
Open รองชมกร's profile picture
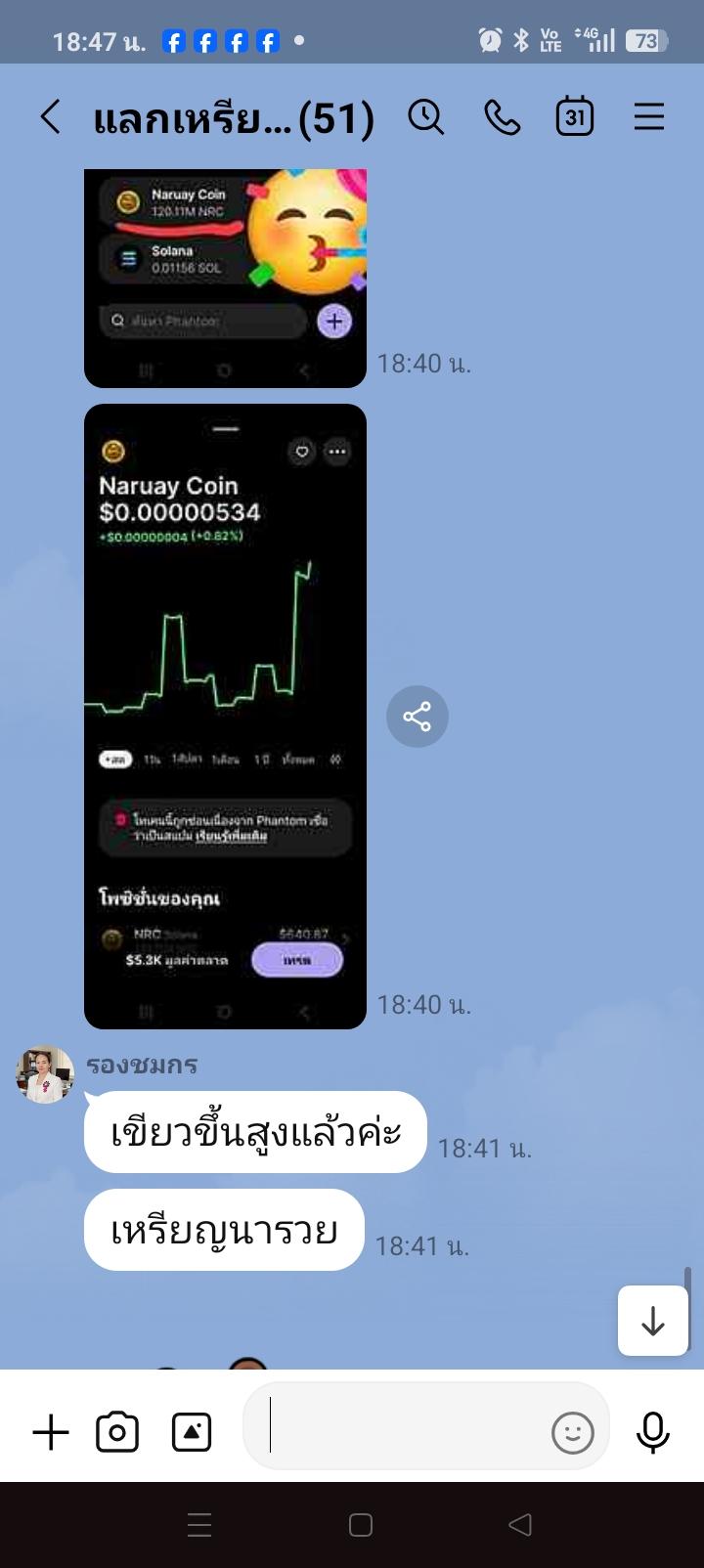45,1074
